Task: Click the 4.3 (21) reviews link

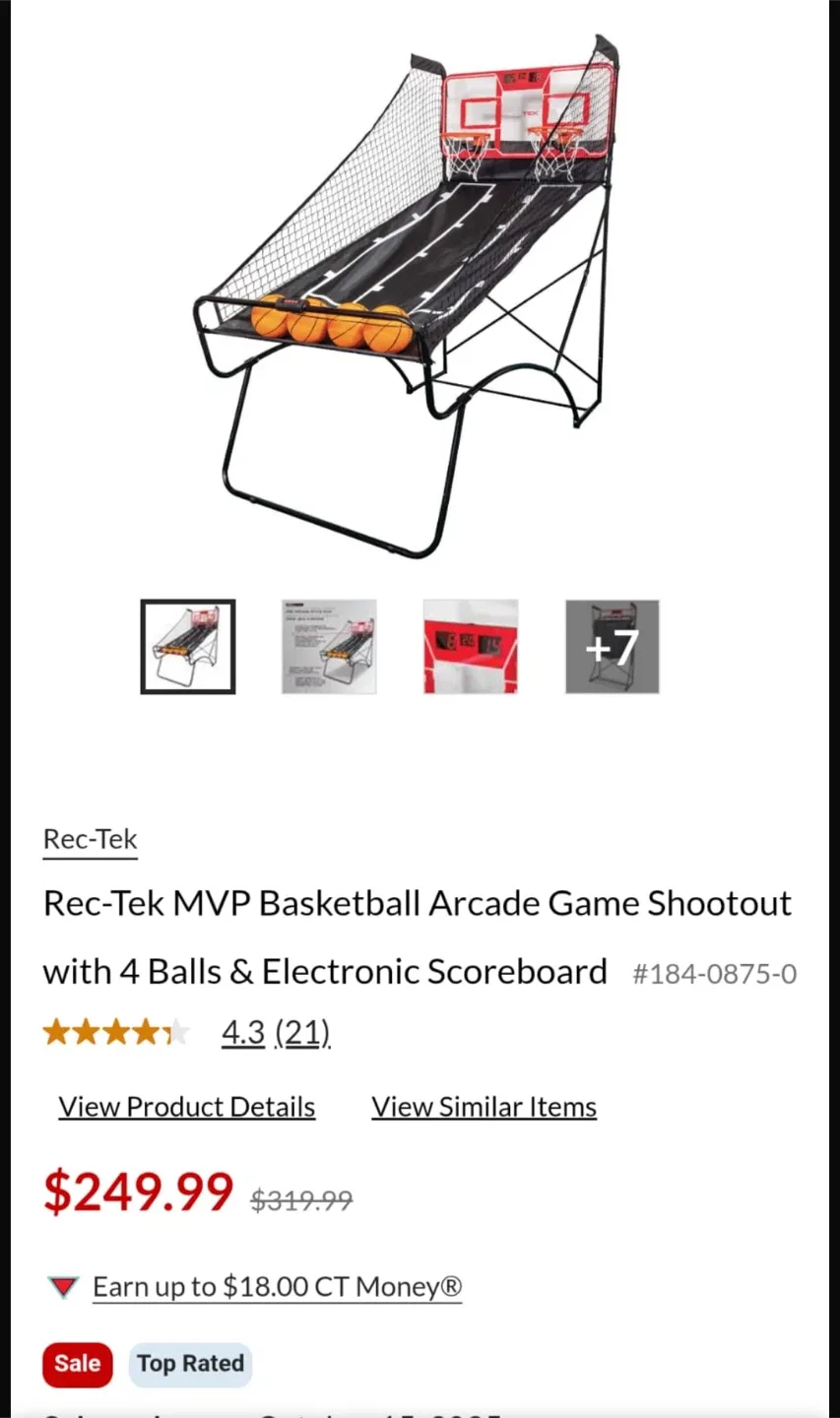Action: tap(276, 1032)
